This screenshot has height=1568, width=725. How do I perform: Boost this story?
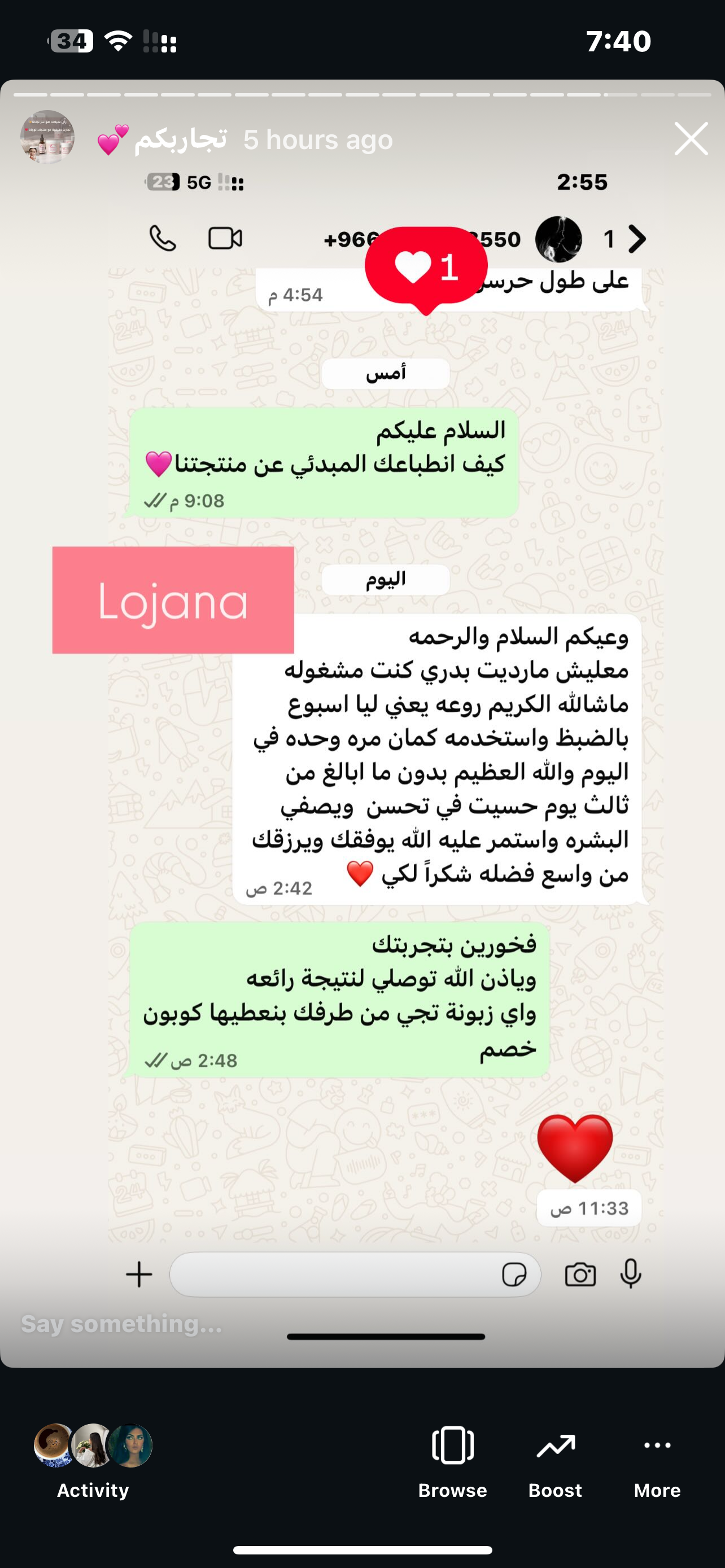(x=555, y=1461)
